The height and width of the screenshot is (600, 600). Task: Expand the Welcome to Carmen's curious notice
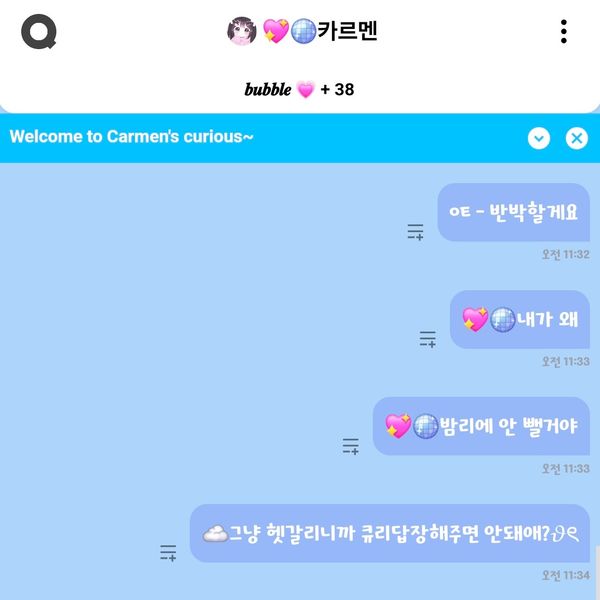click(x=539, y=138)
